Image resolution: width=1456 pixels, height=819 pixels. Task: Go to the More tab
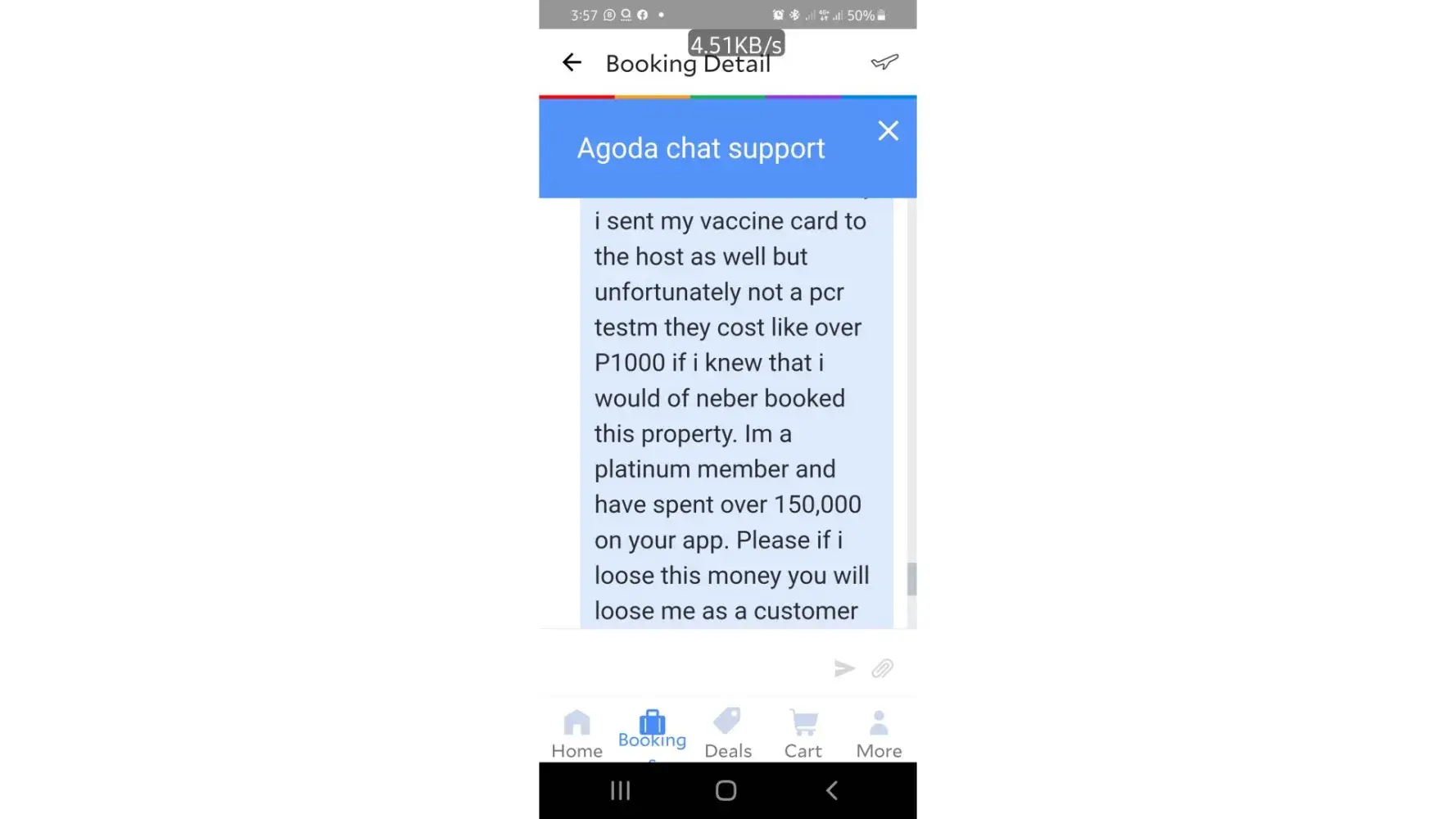click(x=879, y=734)
